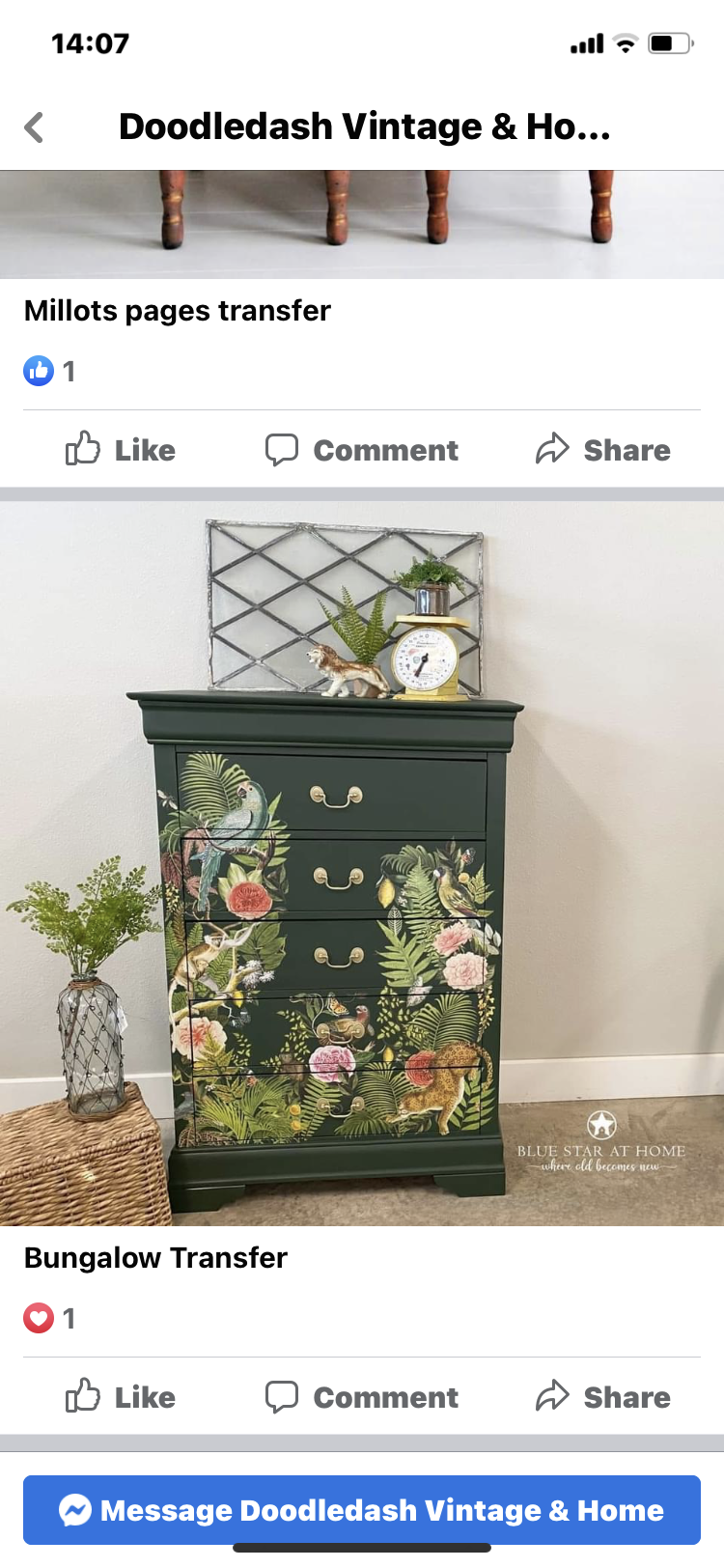This screenshot has width=724, height=1568.
Task: Comment on the Millots pages transfer post
Action: [362, 450]
